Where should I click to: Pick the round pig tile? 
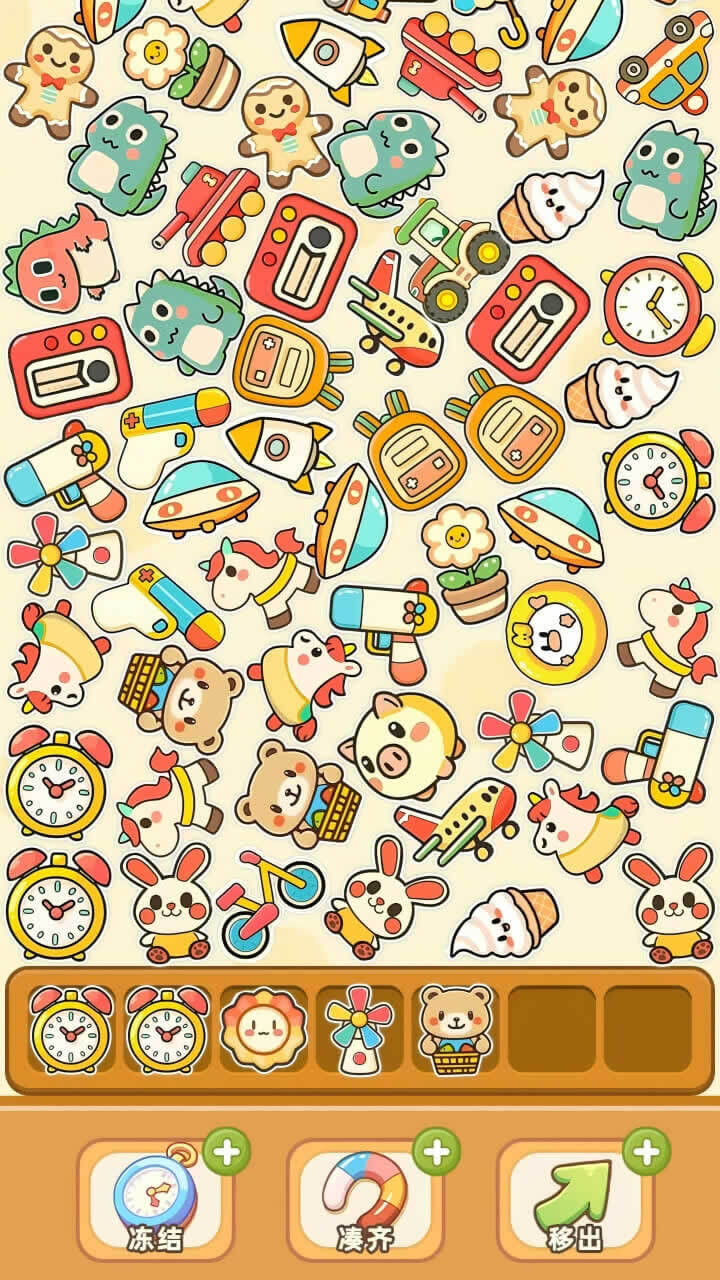402,744
